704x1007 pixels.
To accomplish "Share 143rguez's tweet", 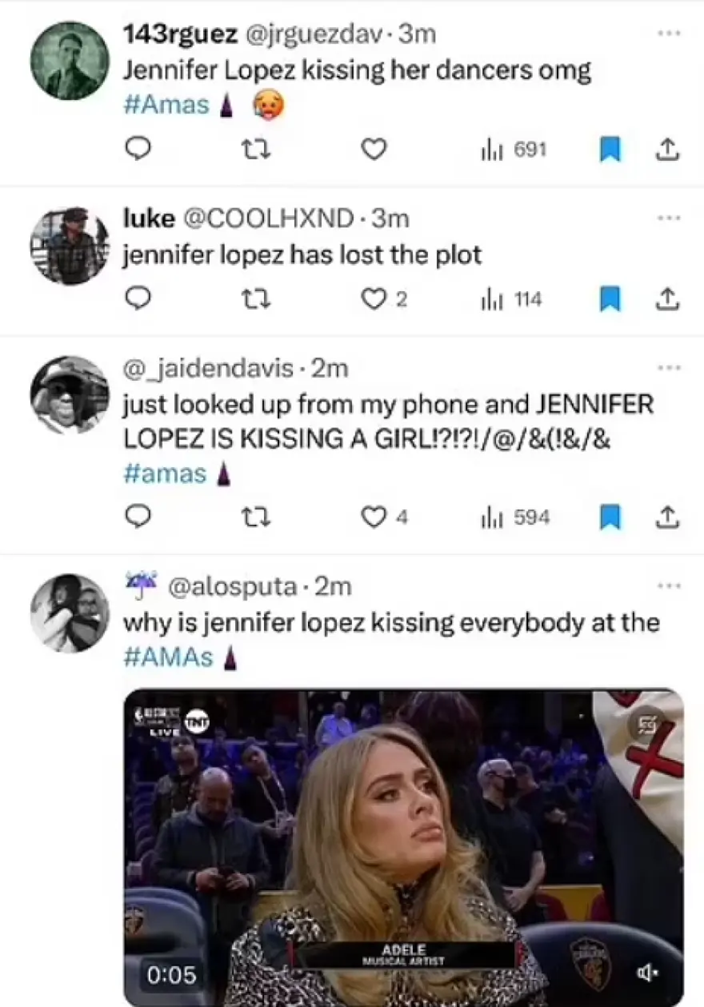I will click(668, 149).
